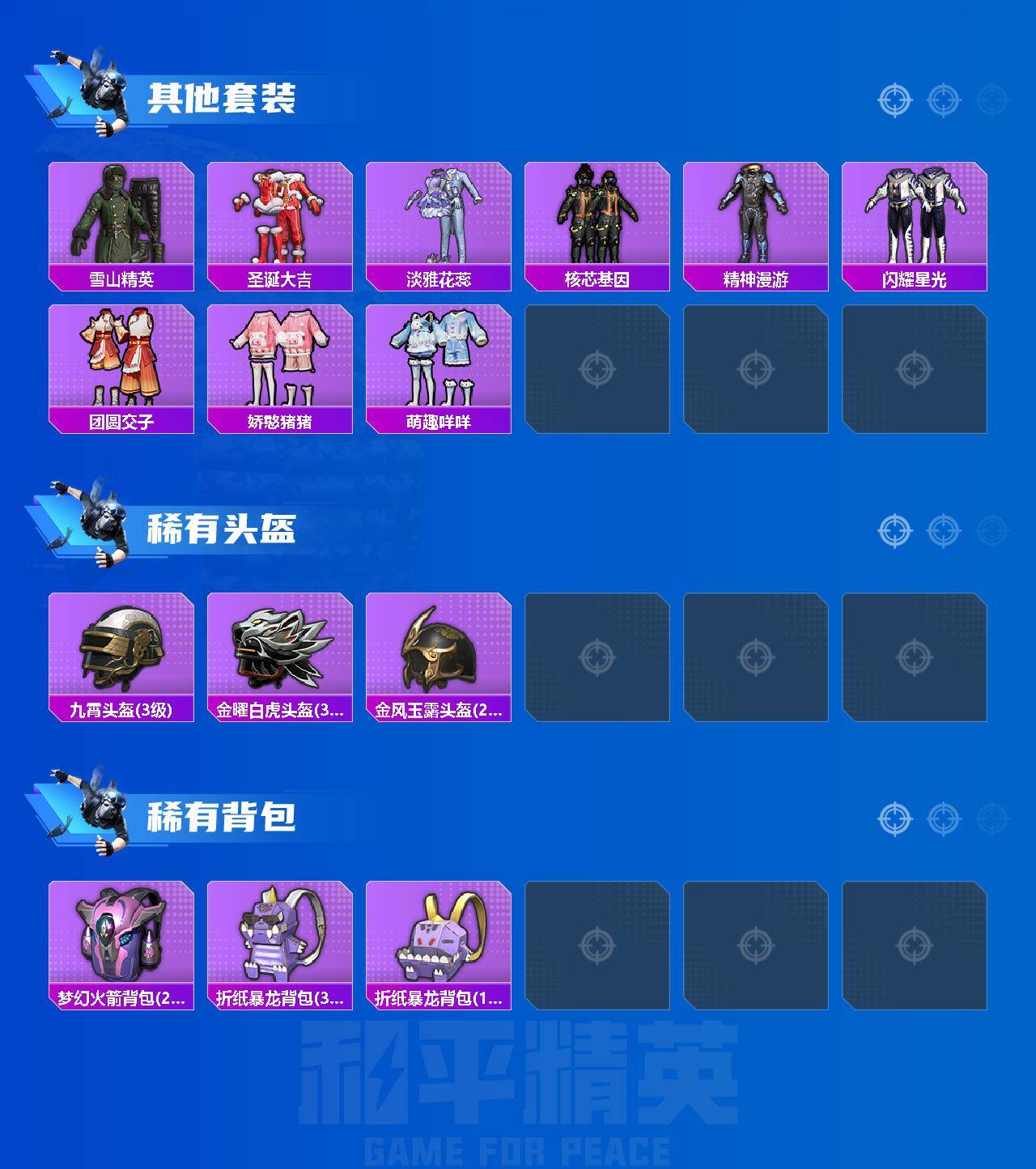The height and width of the screenshot is (1169, 1036).
Task: Click the crosshair icon in empty slot beside 萌趣咩咩
Action: click(x=599, y=370)
